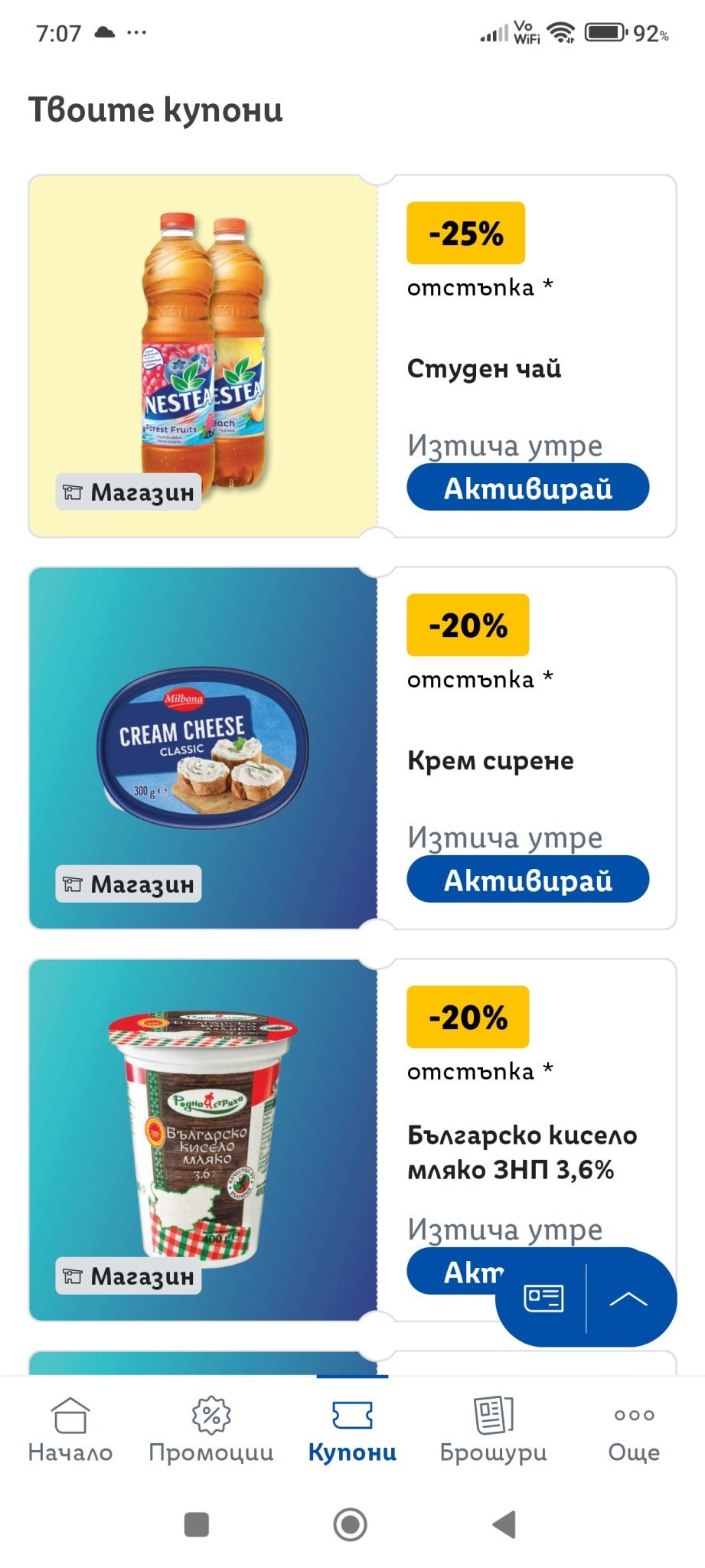Tap the system back button
The height and width of the screenshot is (1568, 705).
(x=504, y=1524)
